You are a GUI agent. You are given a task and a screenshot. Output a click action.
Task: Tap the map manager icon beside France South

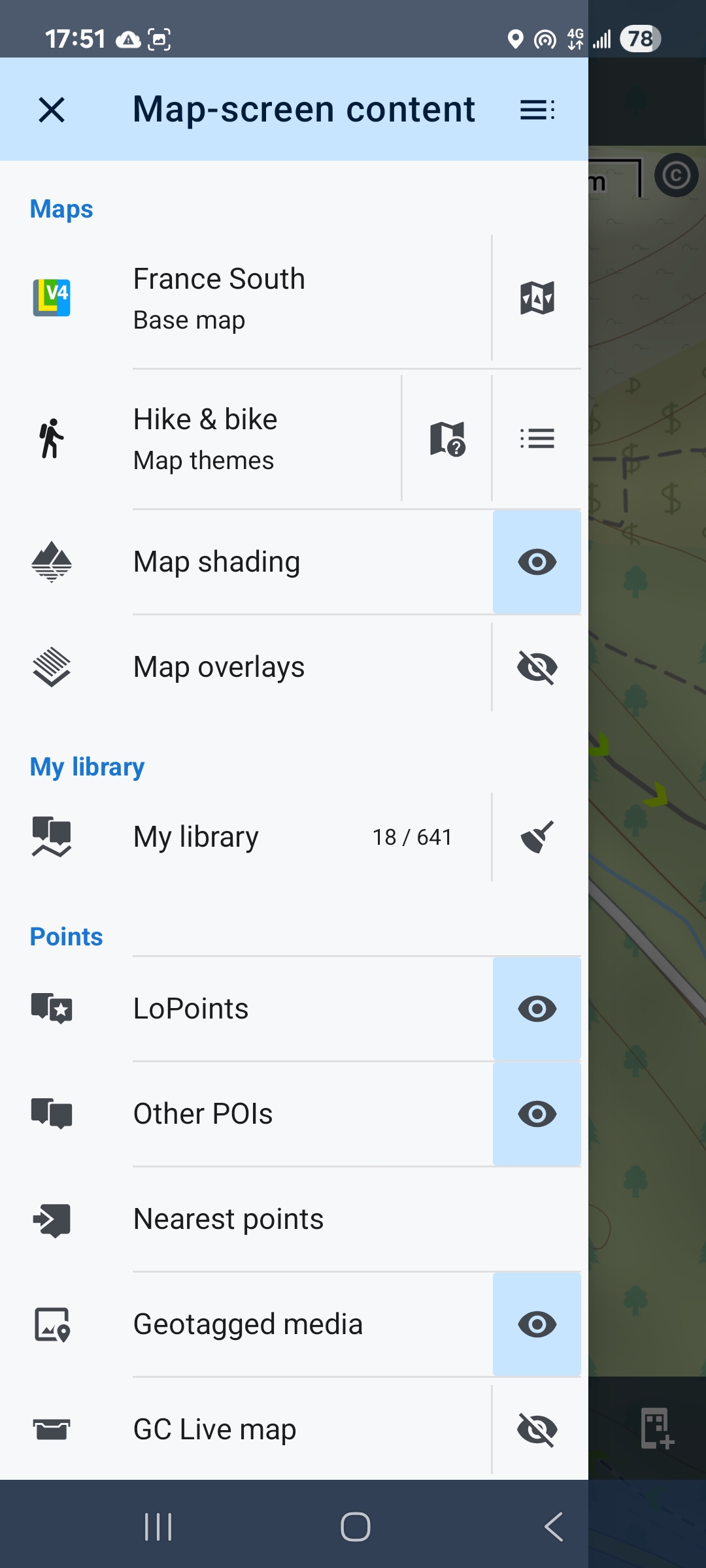coord(537,299)
